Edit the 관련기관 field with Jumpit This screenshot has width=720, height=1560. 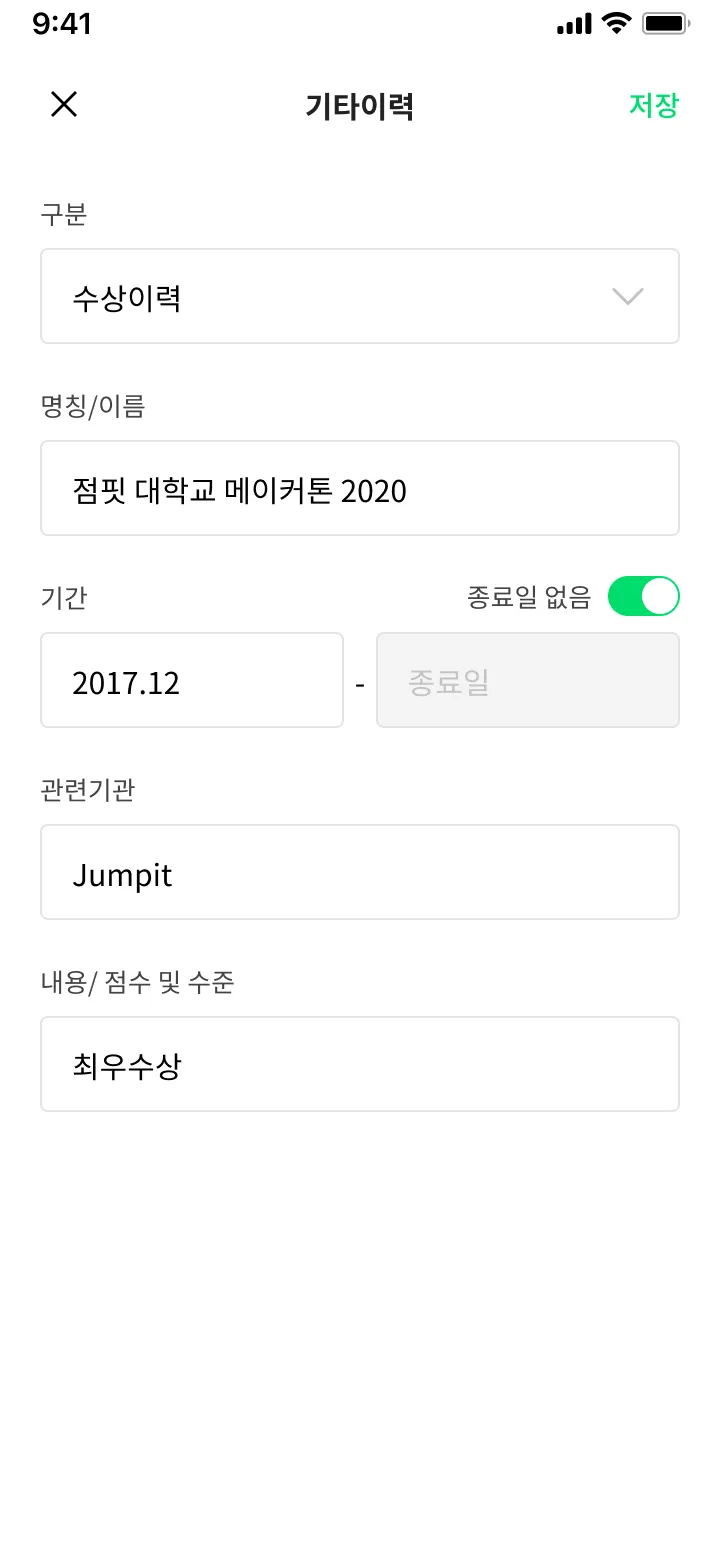pos(360,872)
